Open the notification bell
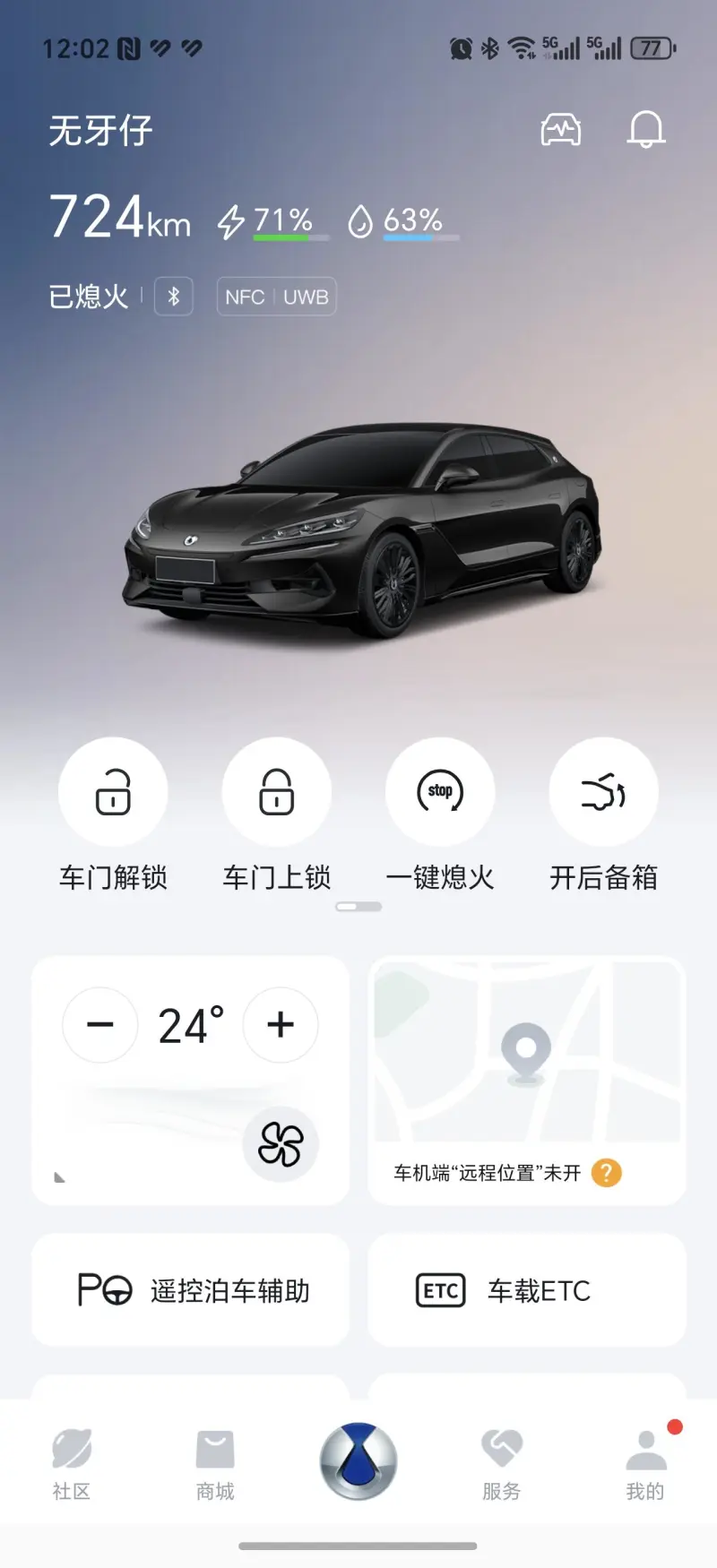The height and width of the screenshot is (1568, 717). (646, 129)
